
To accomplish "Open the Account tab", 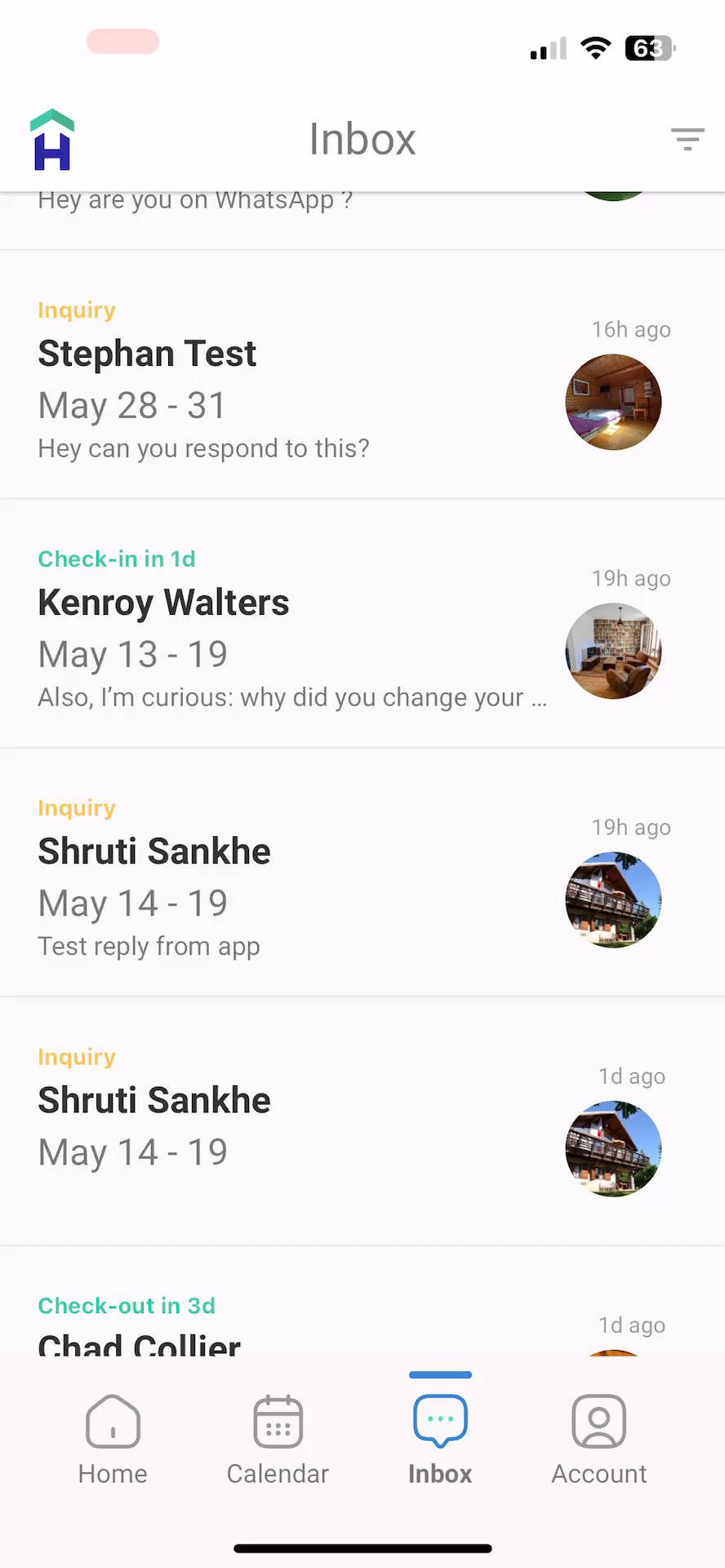I will tap(598, 1440).
